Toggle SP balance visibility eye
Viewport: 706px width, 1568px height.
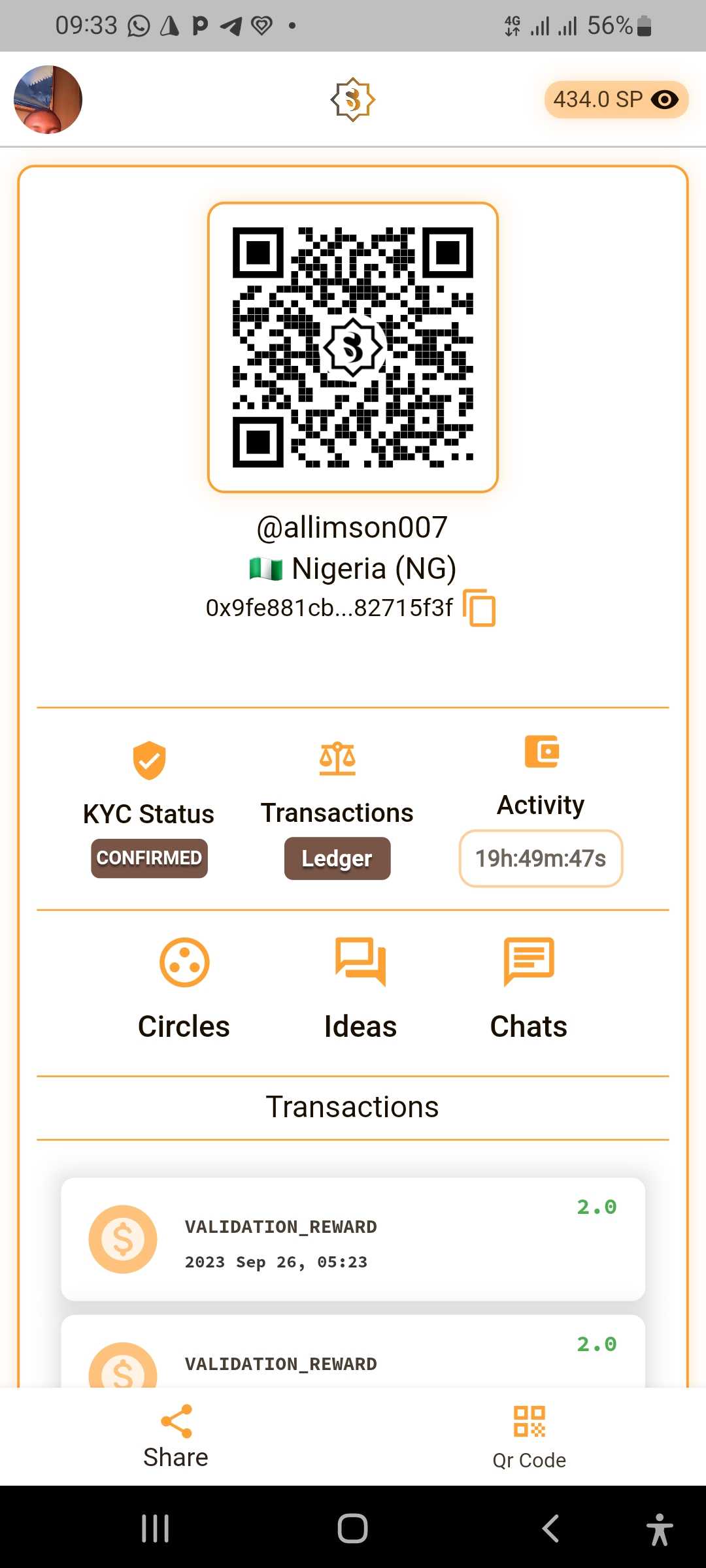click(665, 99)
